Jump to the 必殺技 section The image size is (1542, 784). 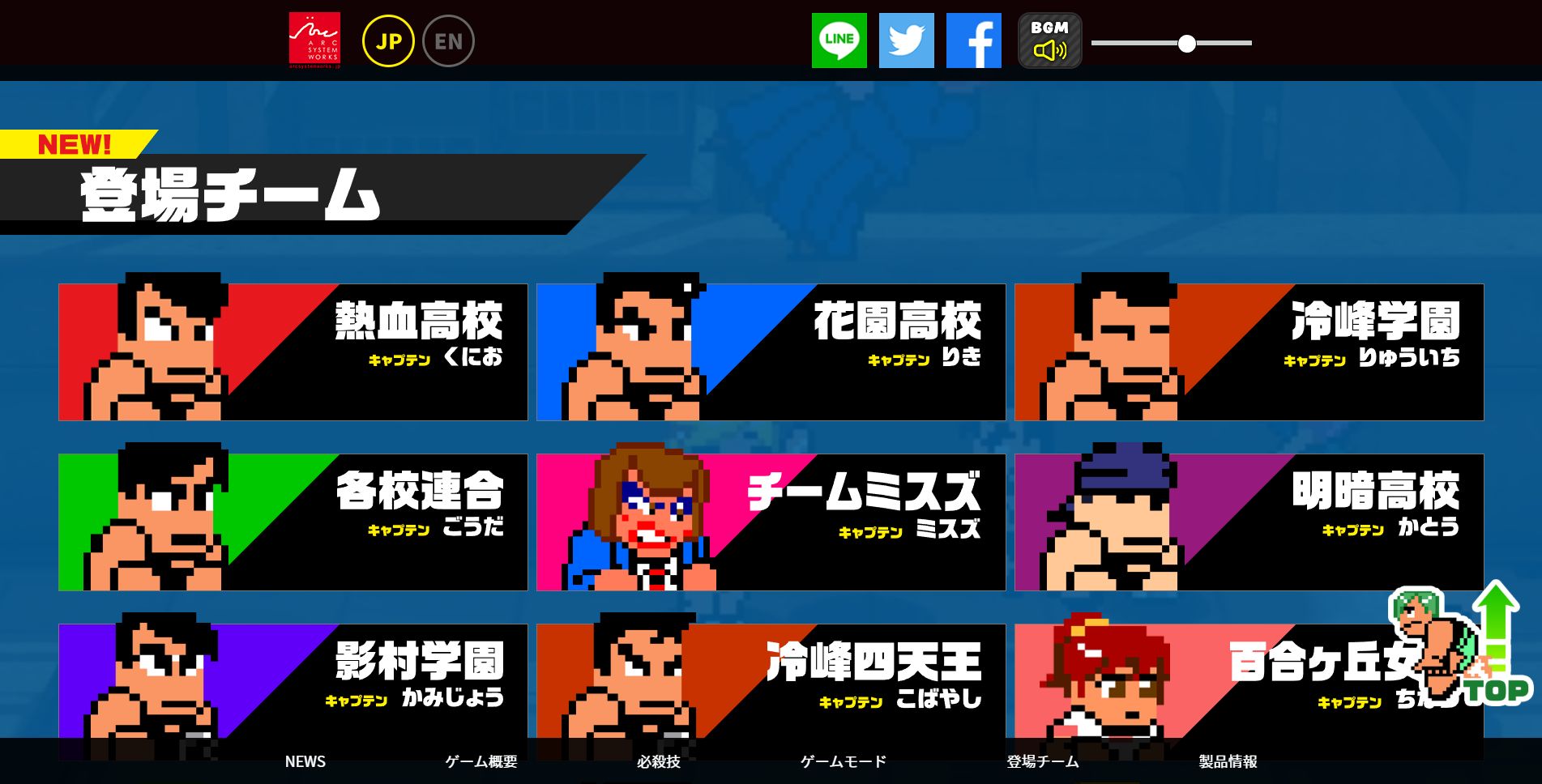(658, 761)
